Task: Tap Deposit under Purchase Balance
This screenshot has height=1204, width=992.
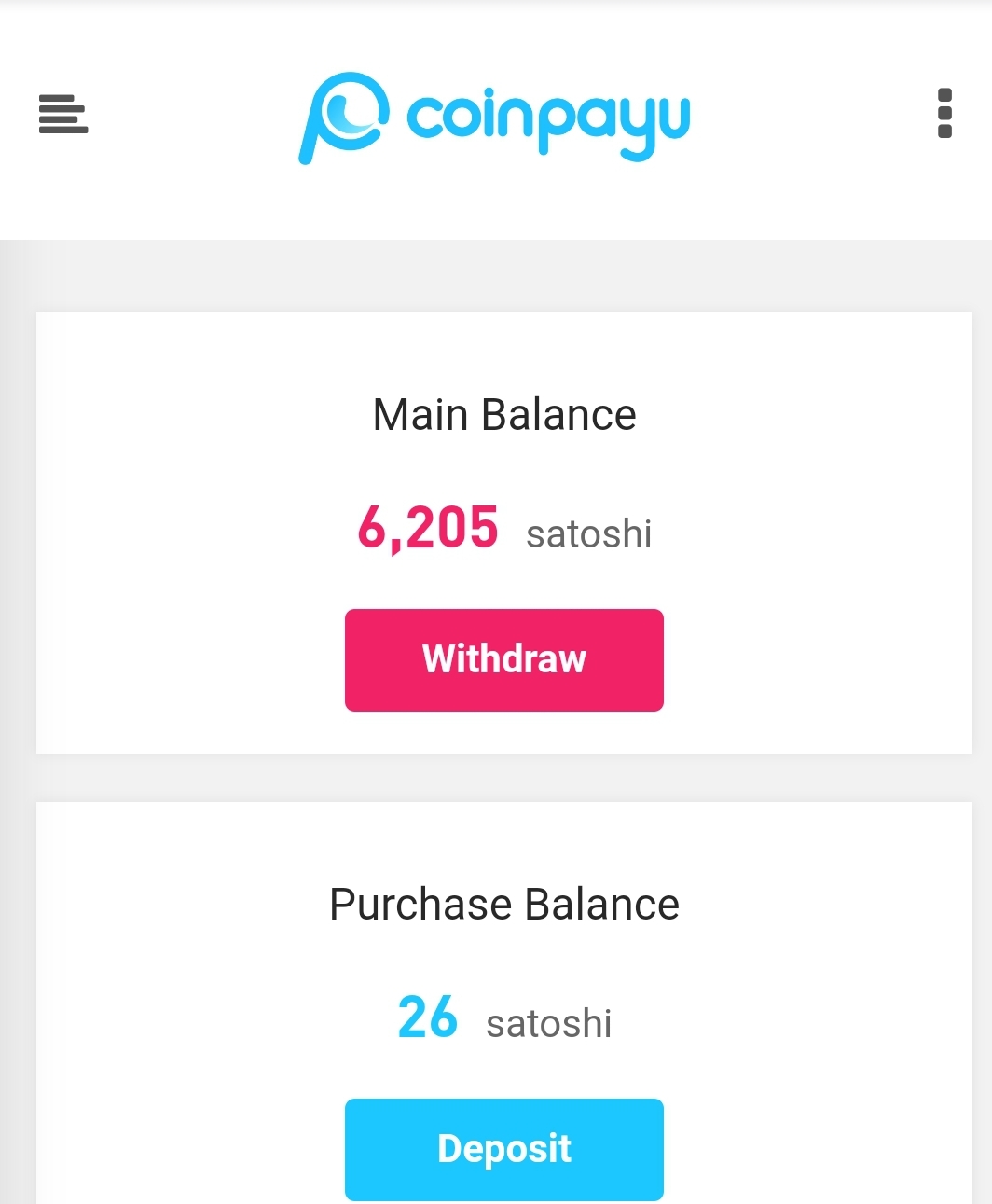Action: [503, 1149]
